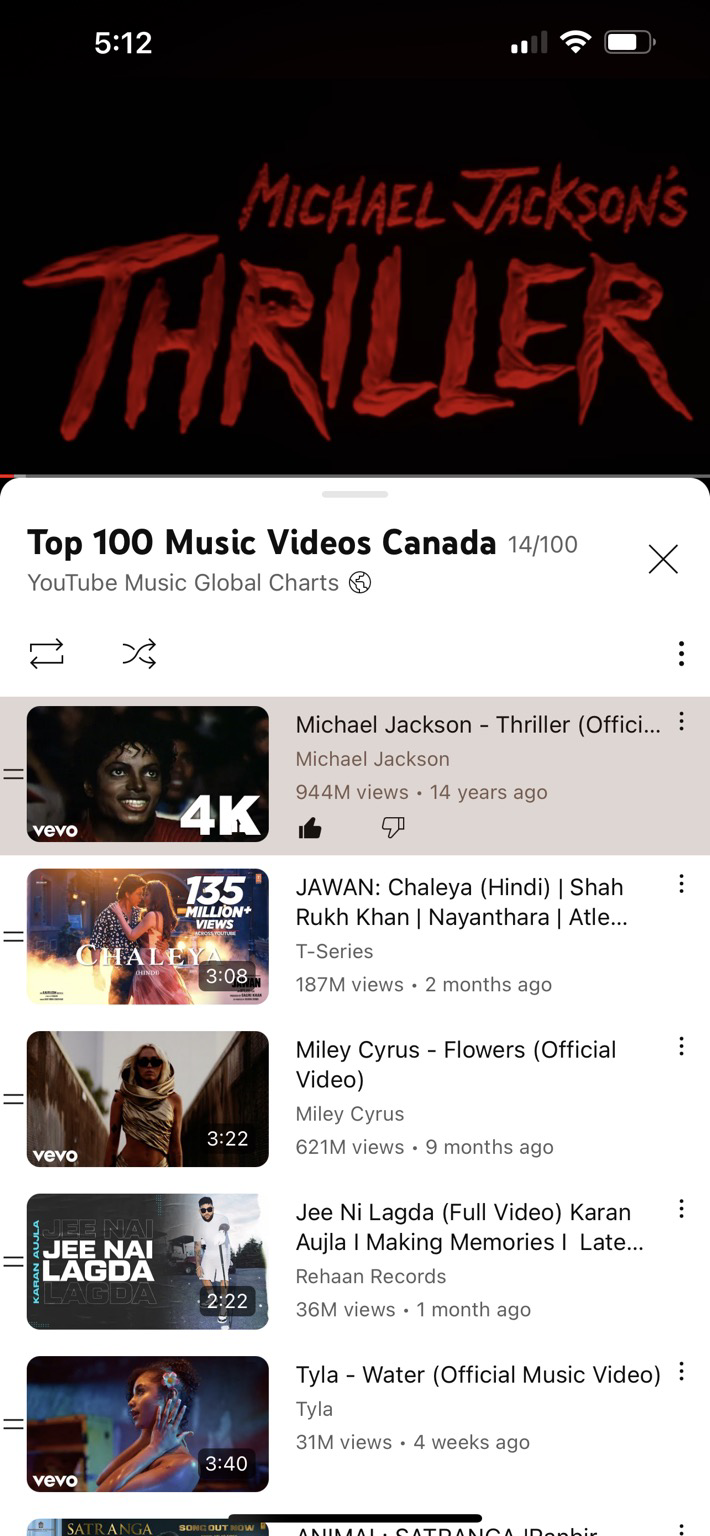Open options for Tyla - Water
The height and width of the screenshot is (1536, 710).
coord(681,1371)
